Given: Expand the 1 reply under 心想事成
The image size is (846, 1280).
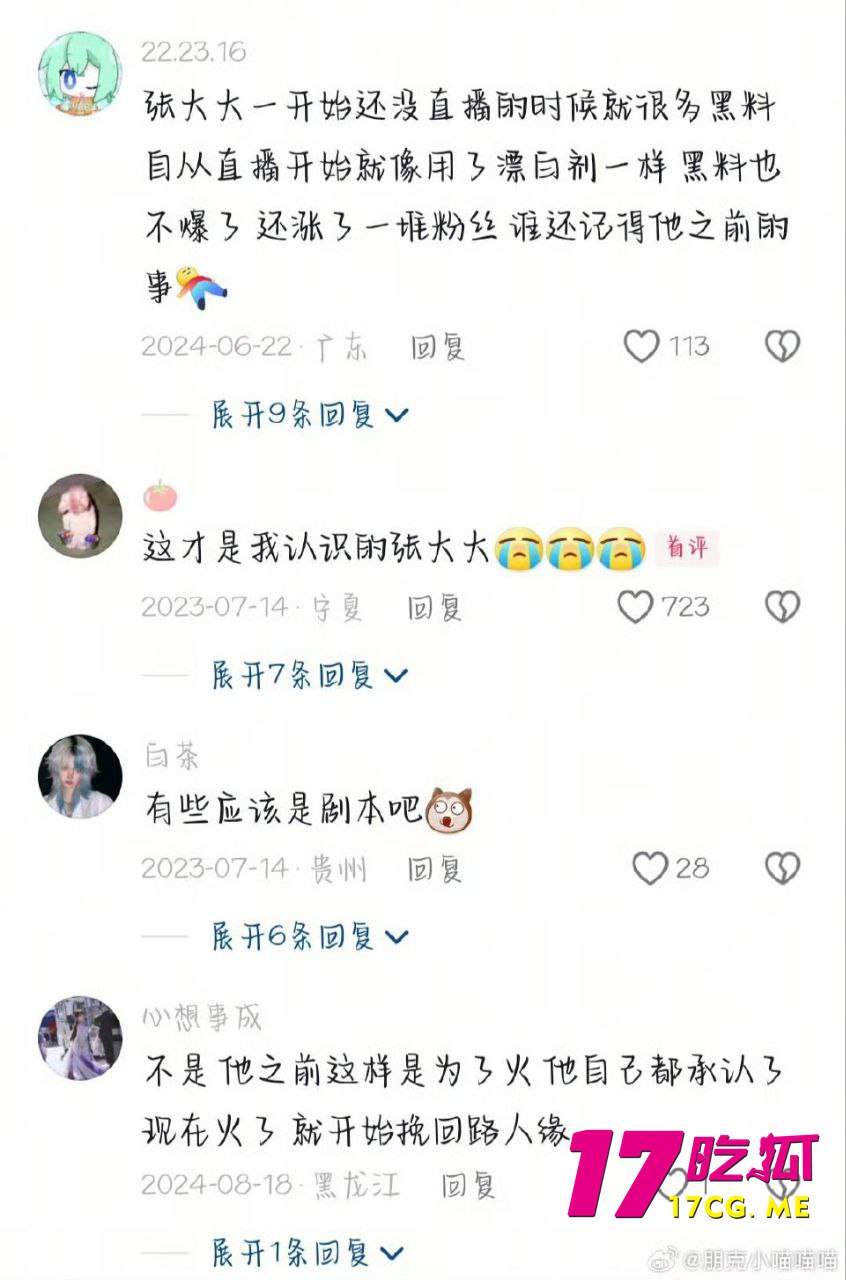Looking at the screenshot, I should [307, 1252].
